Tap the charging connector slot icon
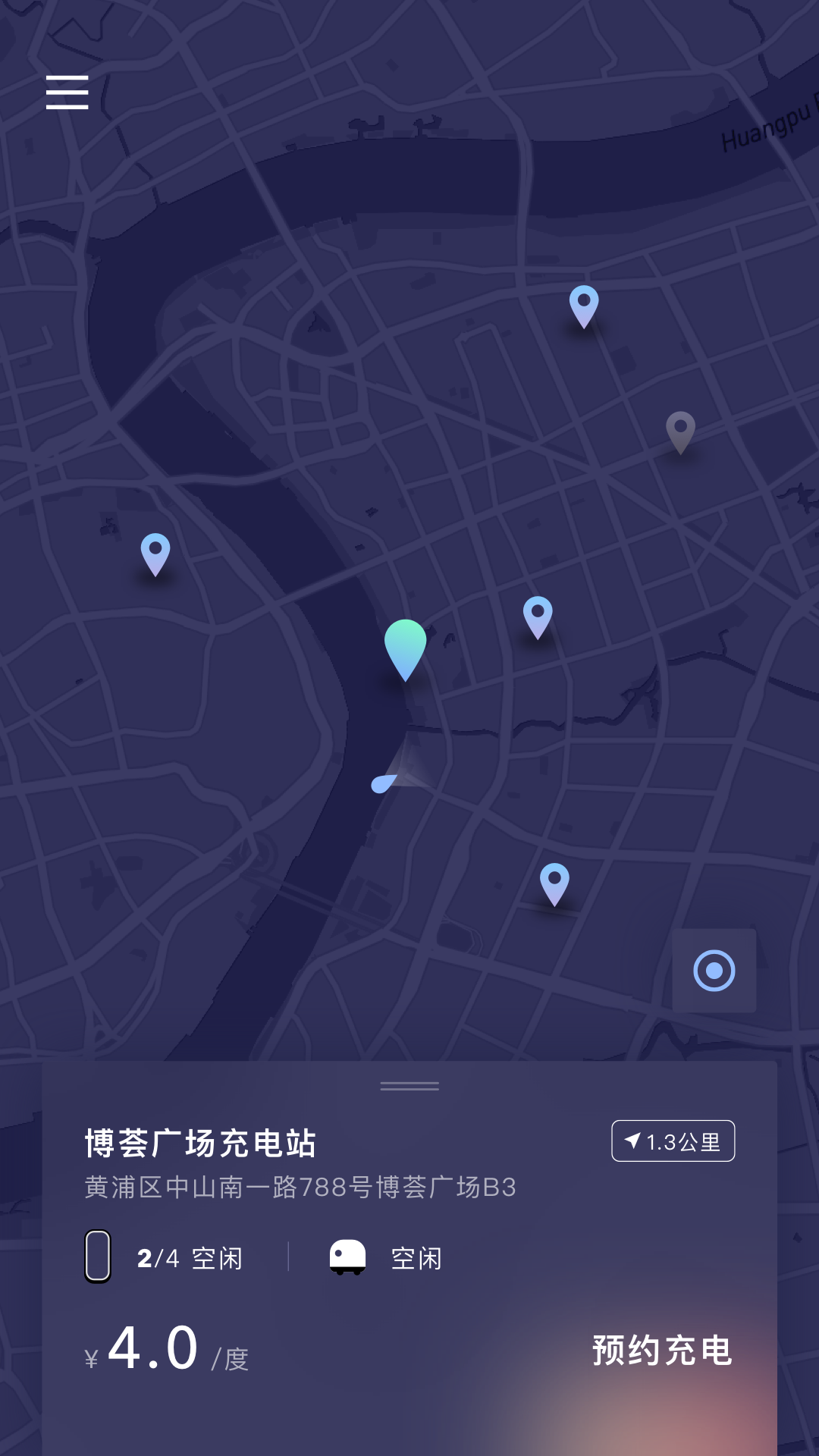 point(98,1257)
